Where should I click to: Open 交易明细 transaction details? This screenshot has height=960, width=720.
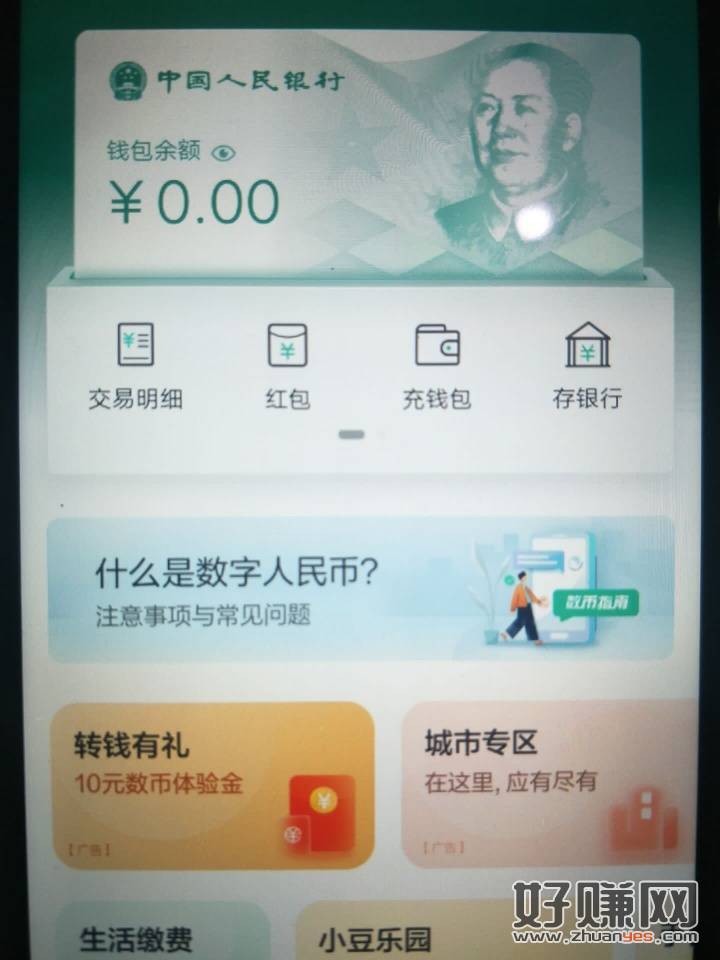tap(135, 365)
